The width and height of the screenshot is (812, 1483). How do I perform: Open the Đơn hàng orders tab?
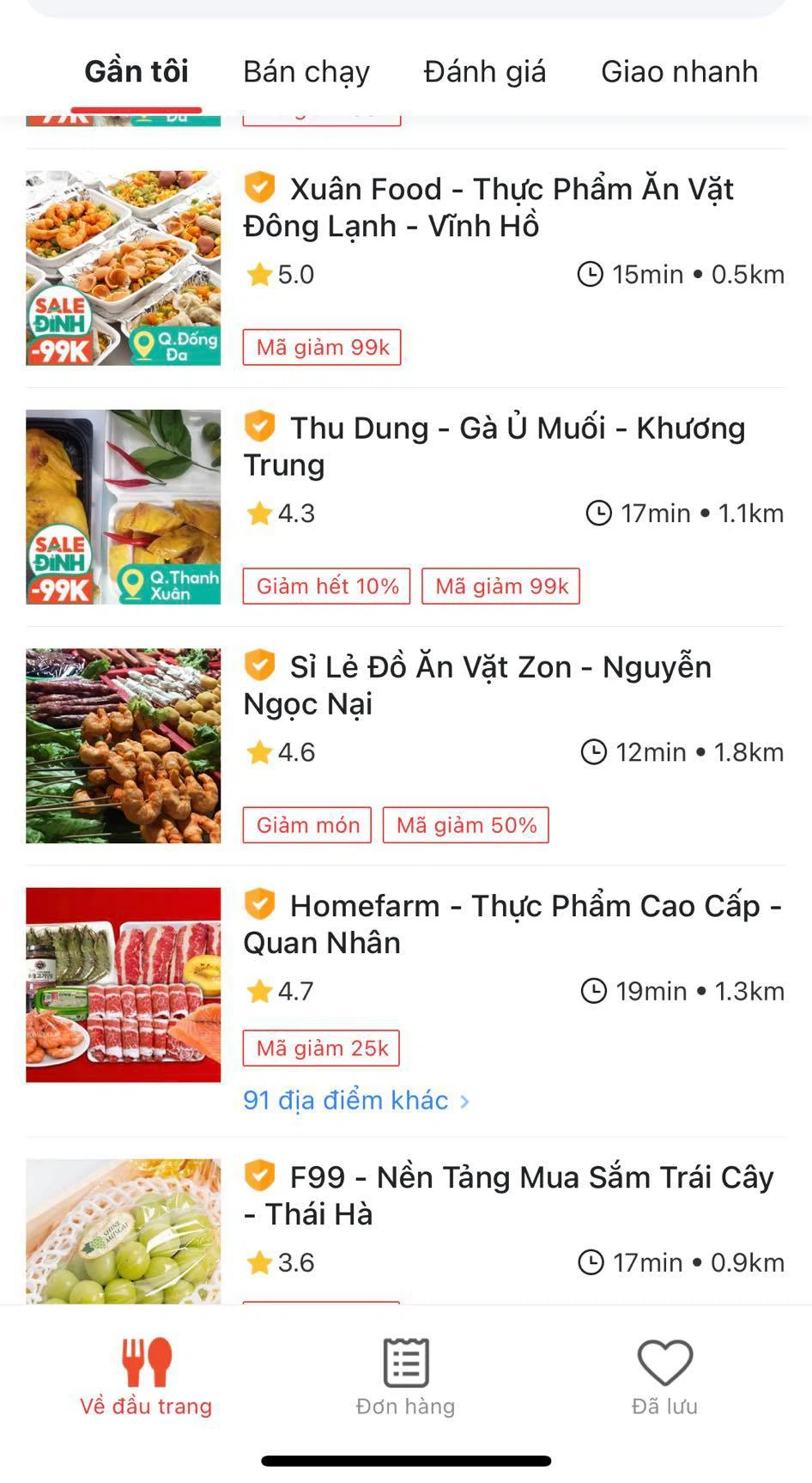coord(405,1377)
